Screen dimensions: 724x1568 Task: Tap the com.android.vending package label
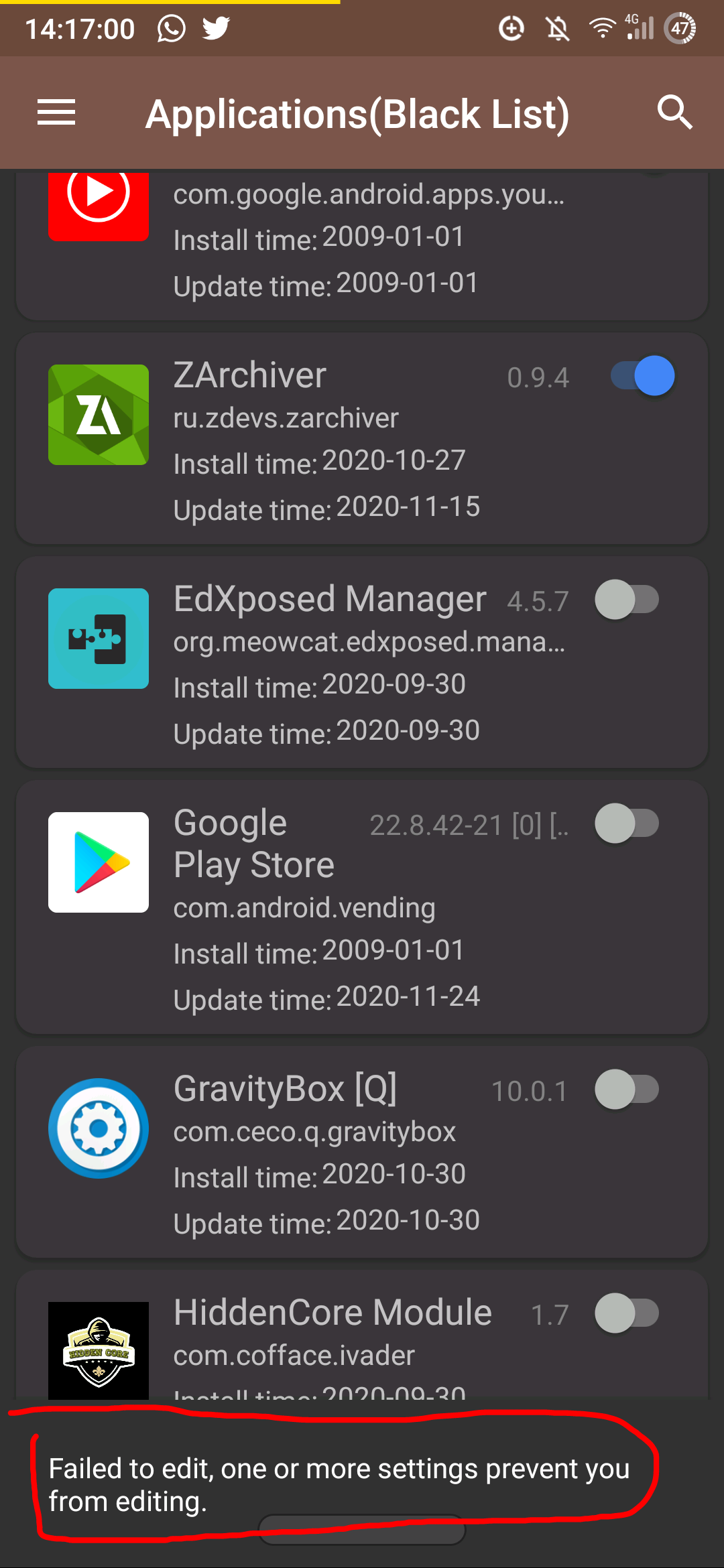click(304, 907)
